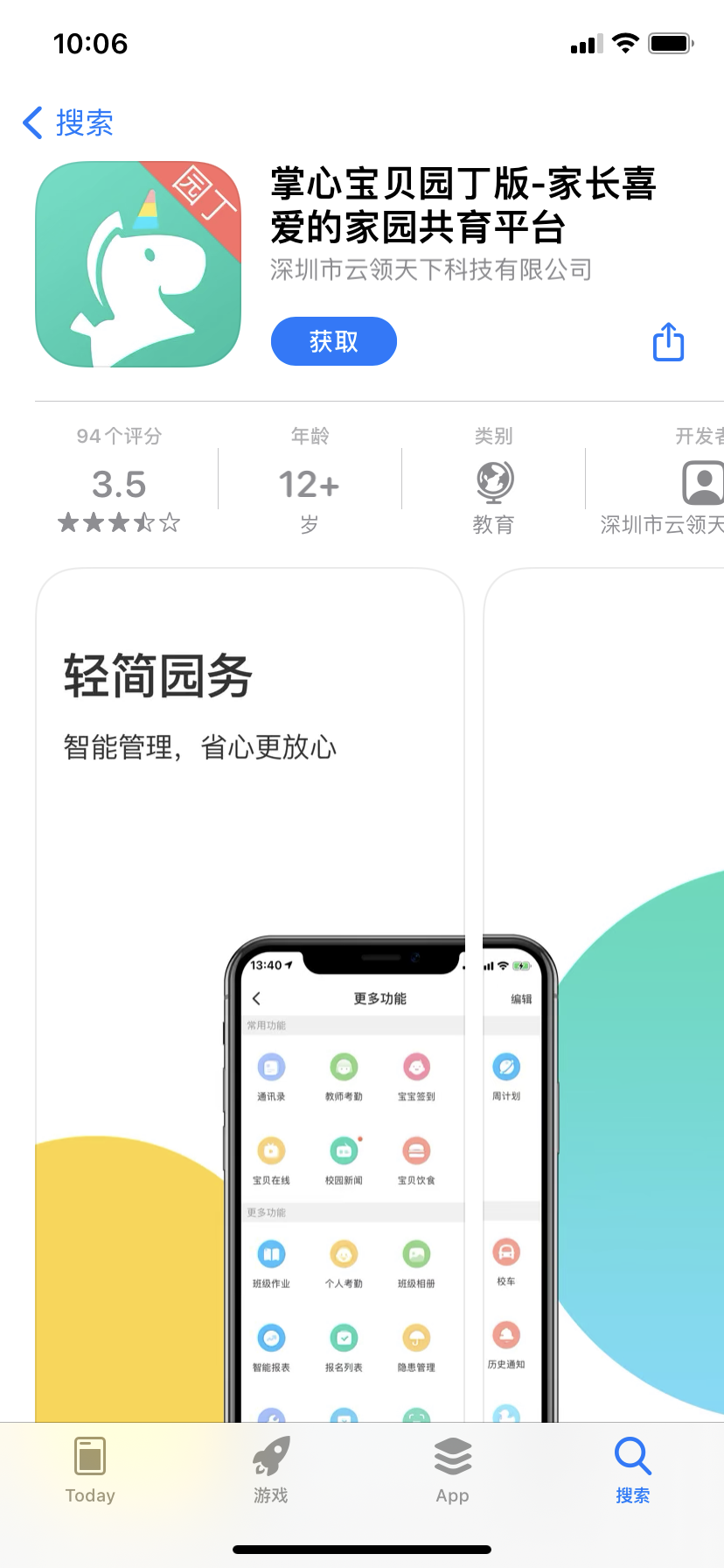Switch to the 游戏 tab
724x1568 pixels.
(x=271, y=1470)
